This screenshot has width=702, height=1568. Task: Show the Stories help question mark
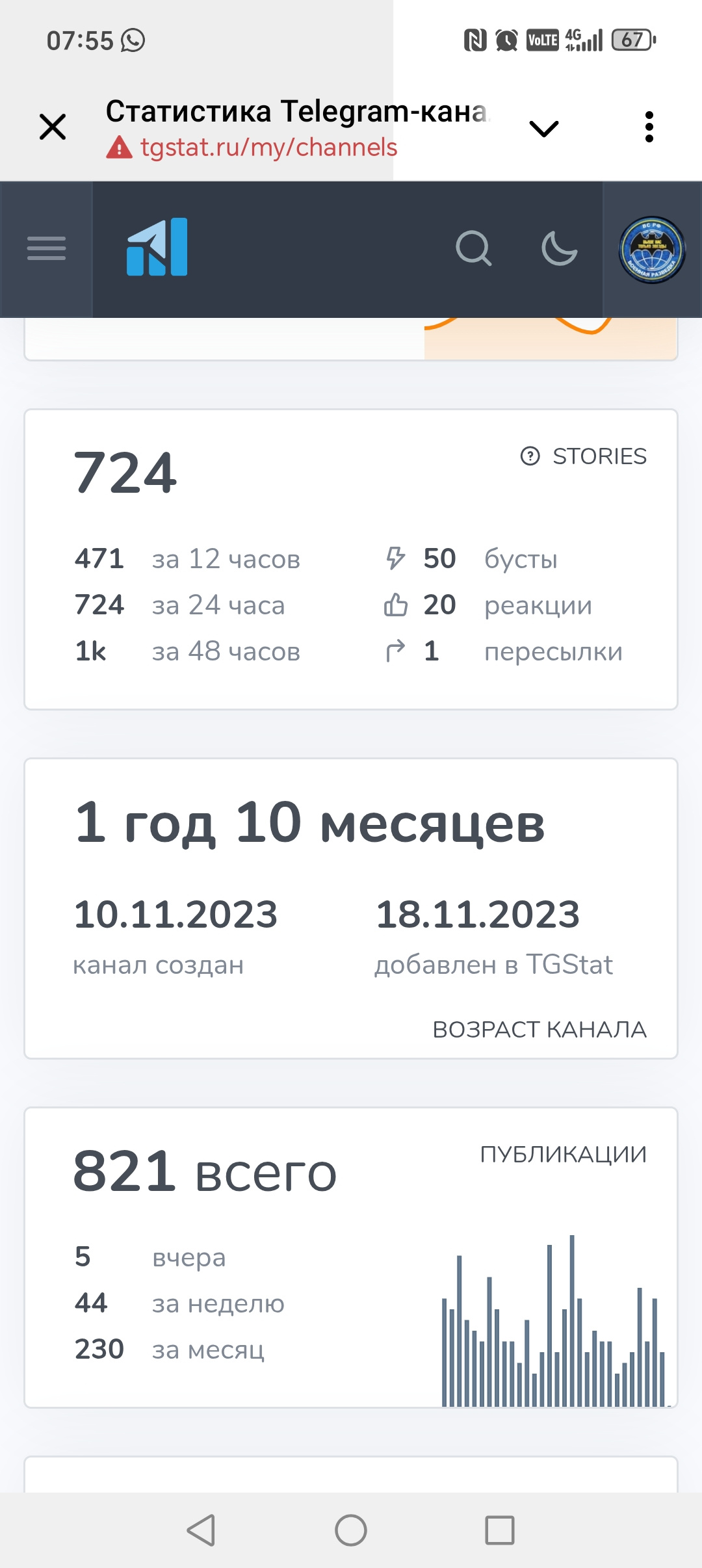tap(530, 456)
